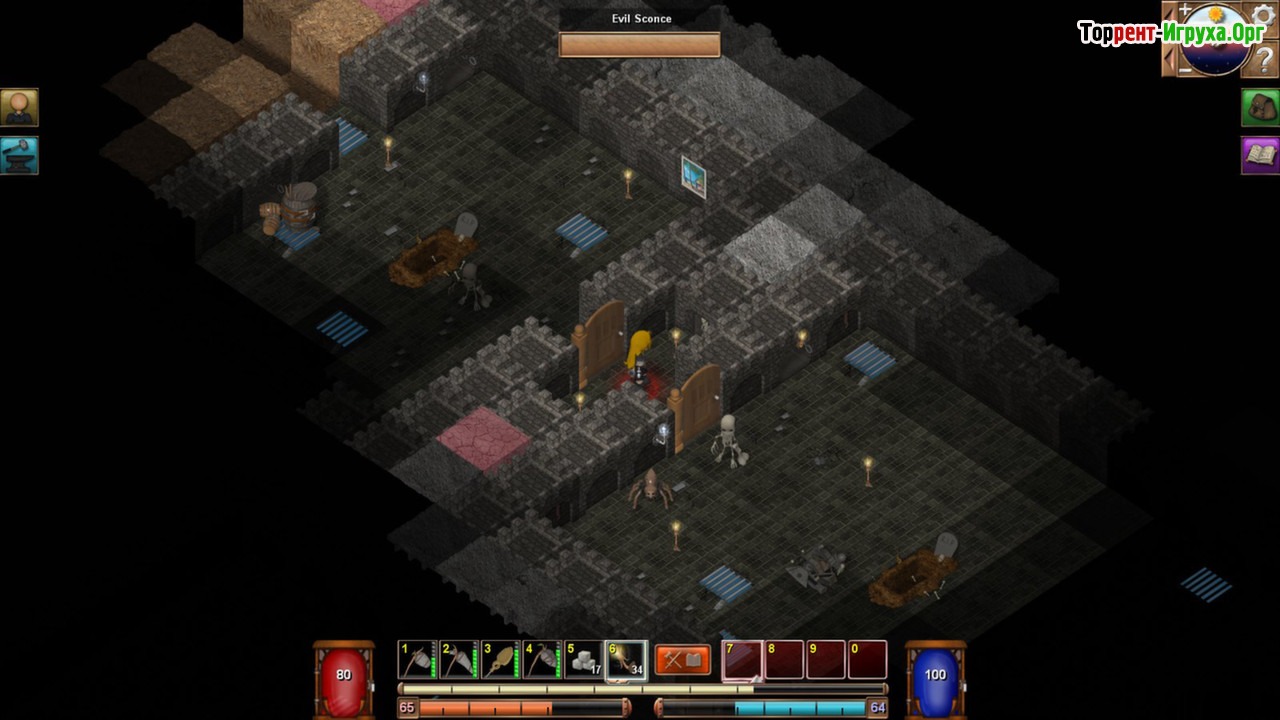
Task: Select empty hotbar slot 7
Action: (742, 660)
